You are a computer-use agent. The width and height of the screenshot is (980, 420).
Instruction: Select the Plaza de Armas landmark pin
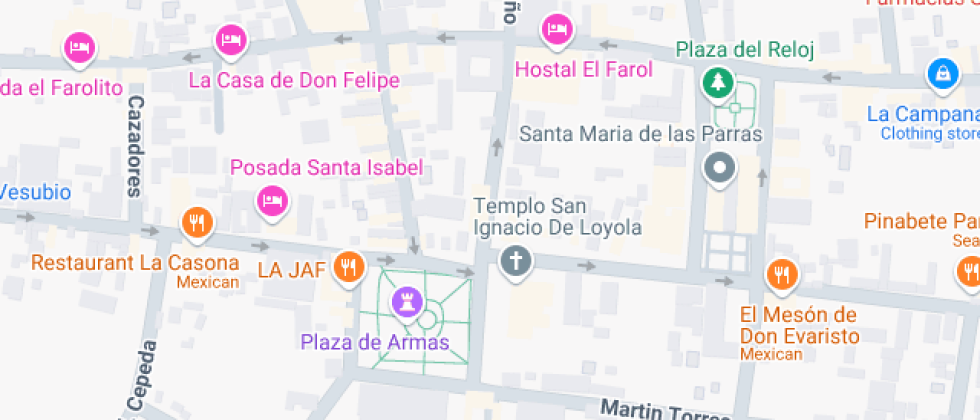pos(408,300)
